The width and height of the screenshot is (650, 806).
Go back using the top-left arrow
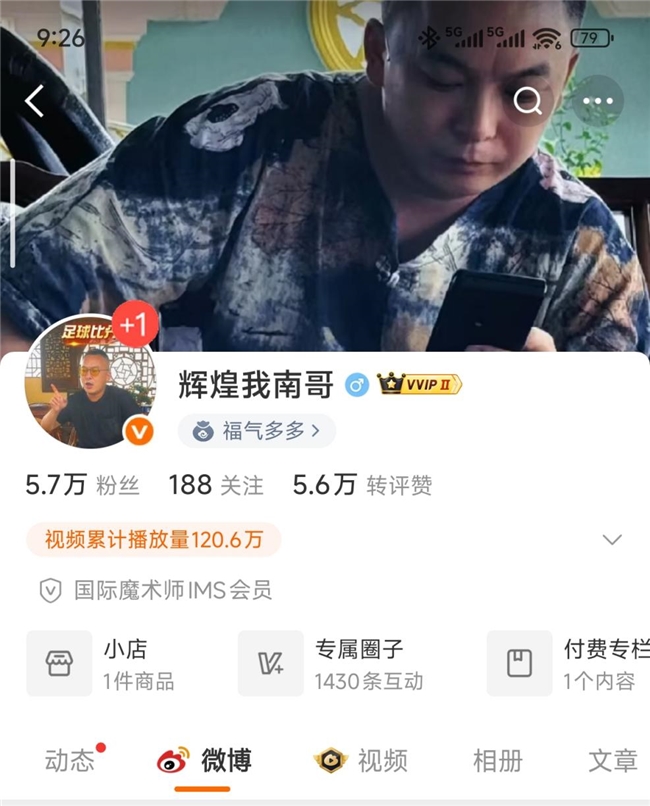point(35,101)
